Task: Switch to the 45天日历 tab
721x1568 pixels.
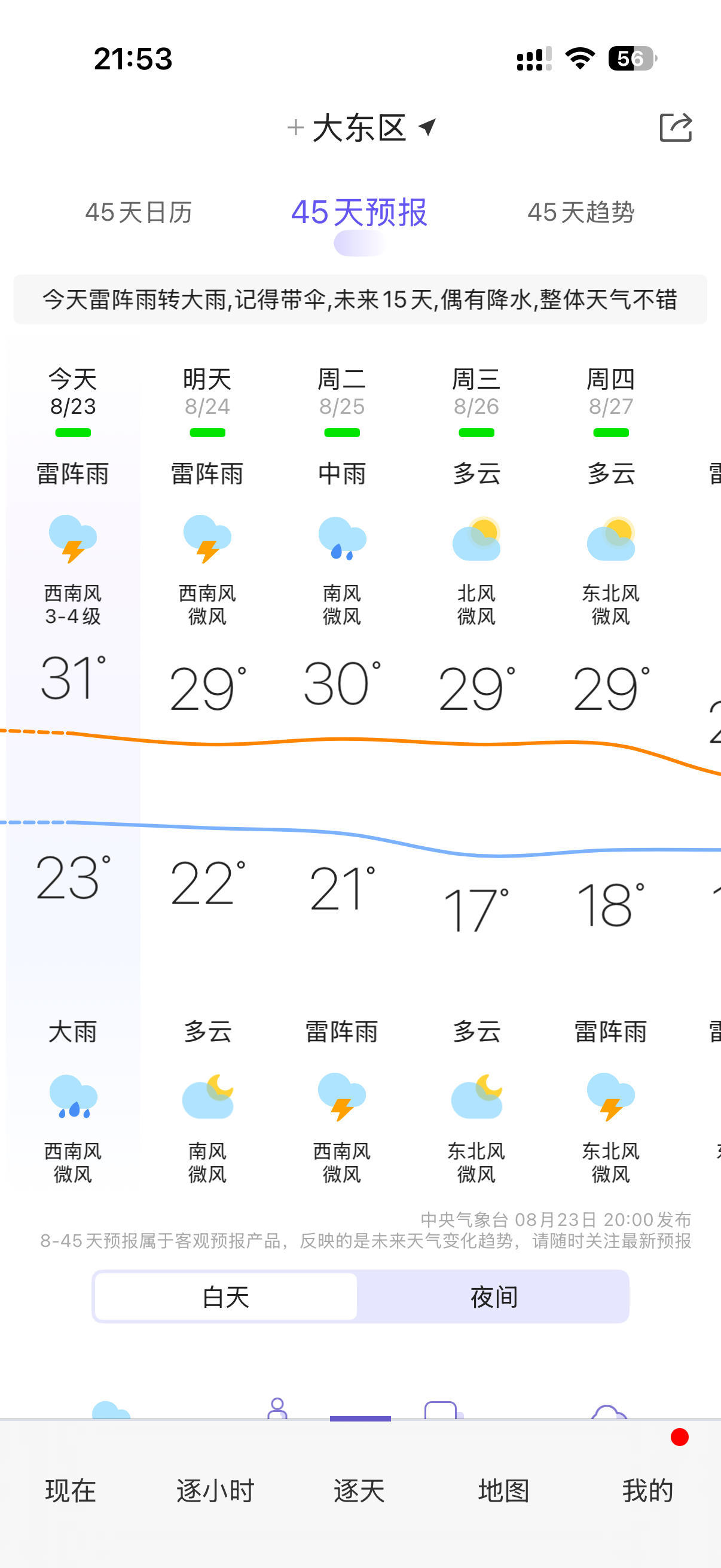Action: point(139,213)
